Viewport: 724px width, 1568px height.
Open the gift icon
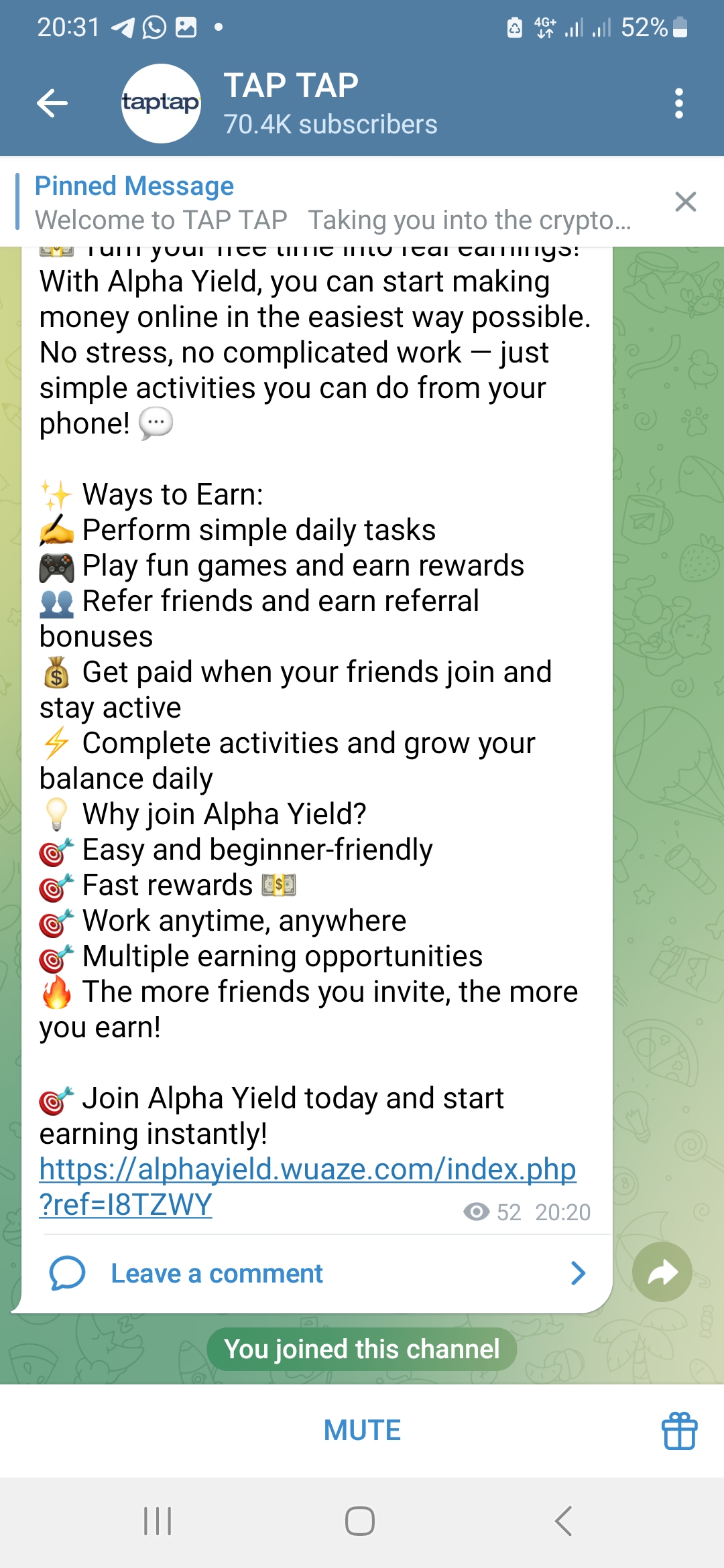pyautogui.click(x=679, y=1431)
